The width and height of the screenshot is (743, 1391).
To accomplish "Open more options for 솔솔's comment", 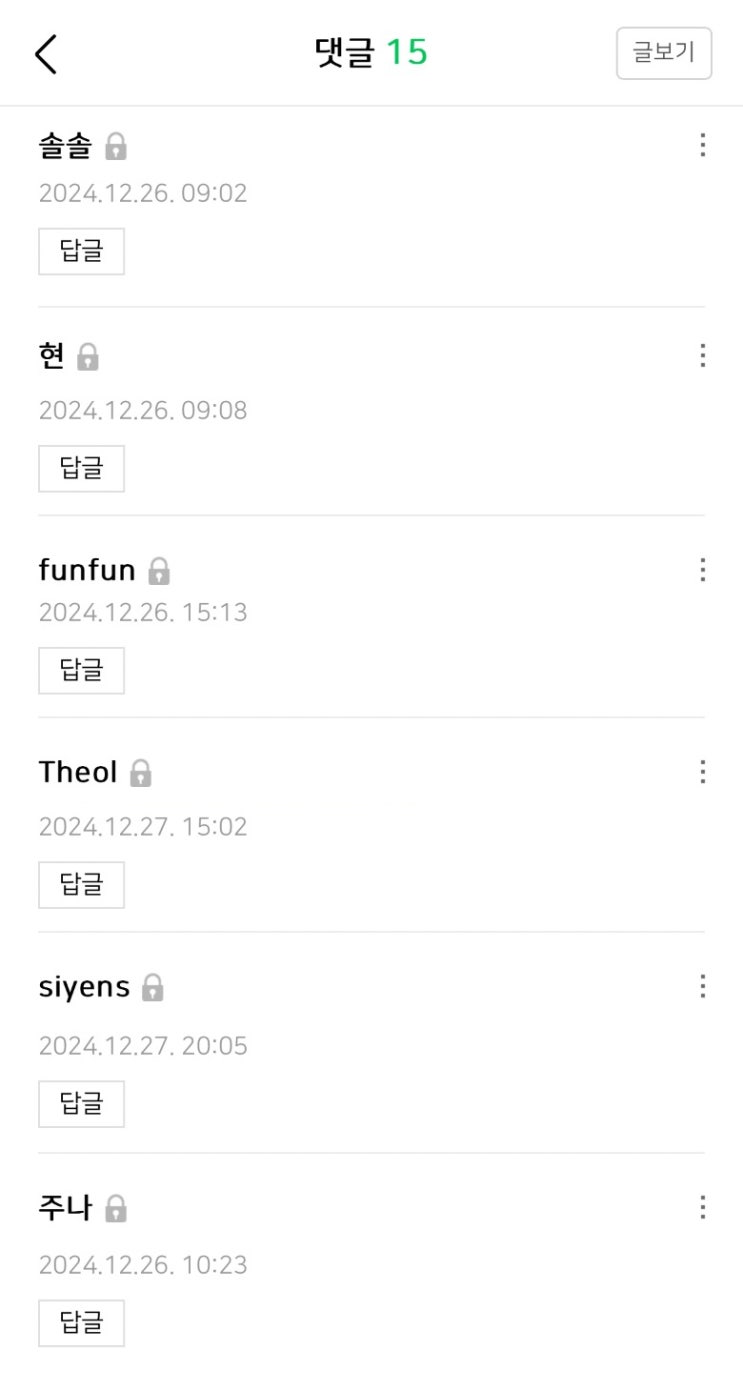I will point(703,146).
